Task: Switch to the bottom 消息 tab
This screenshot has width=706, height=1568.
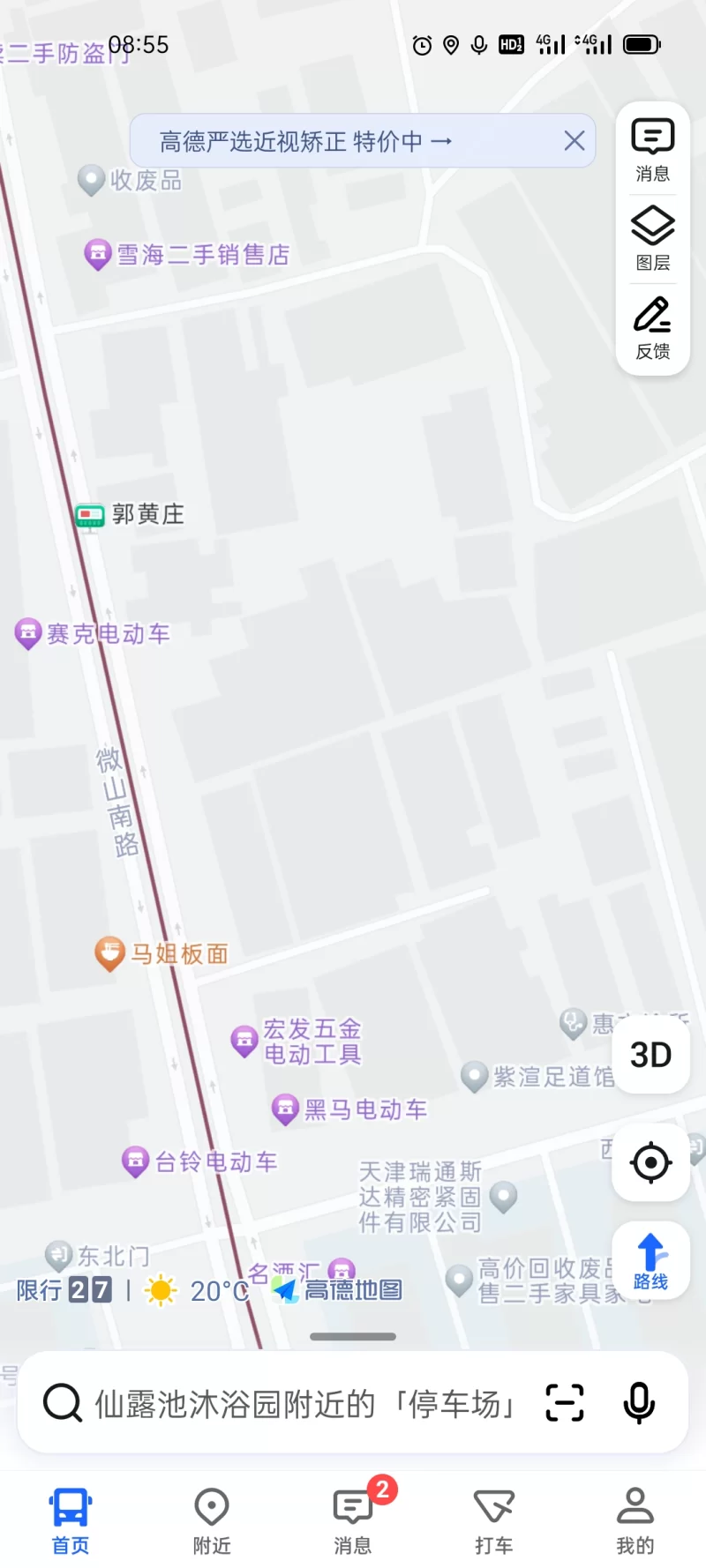Action: 353,1520
